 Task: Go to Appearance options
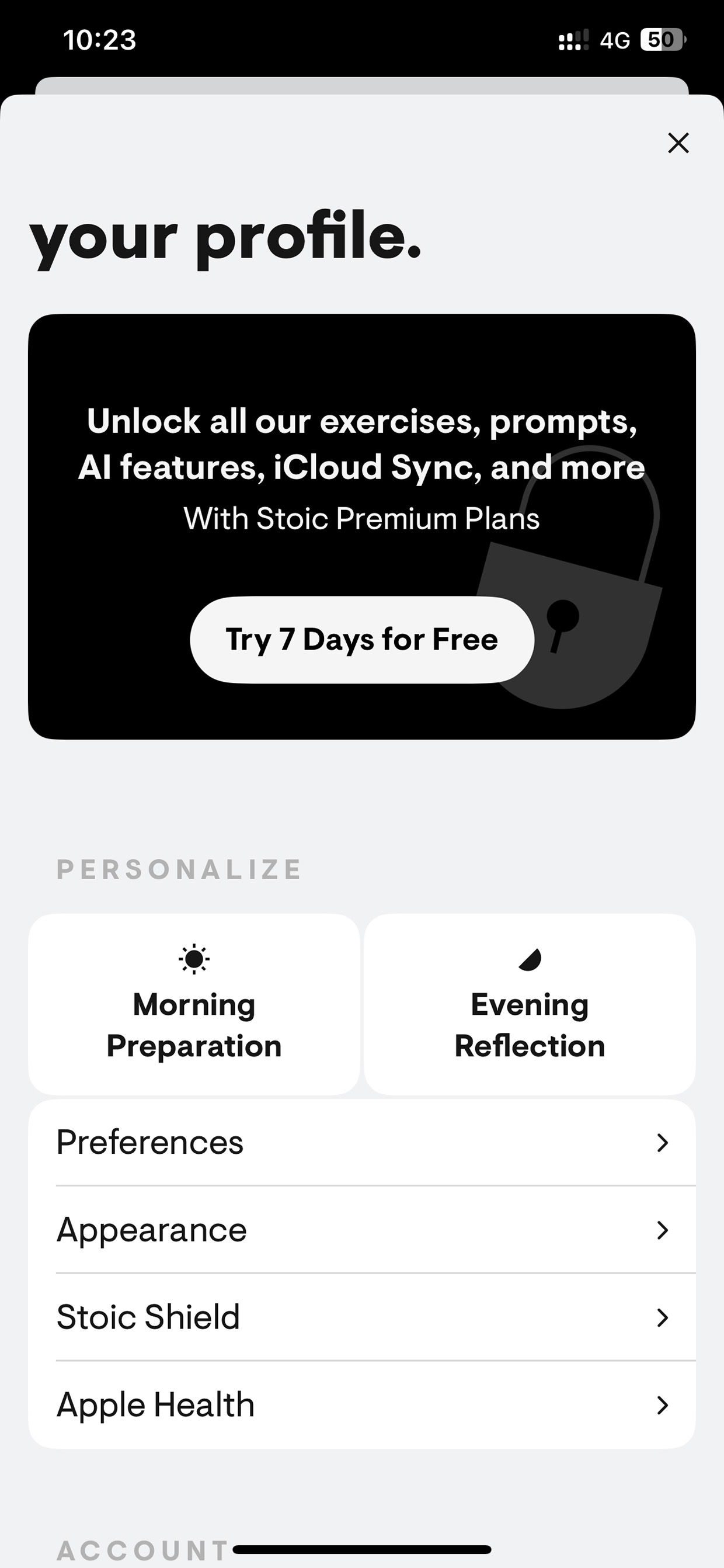(362, 1230)
